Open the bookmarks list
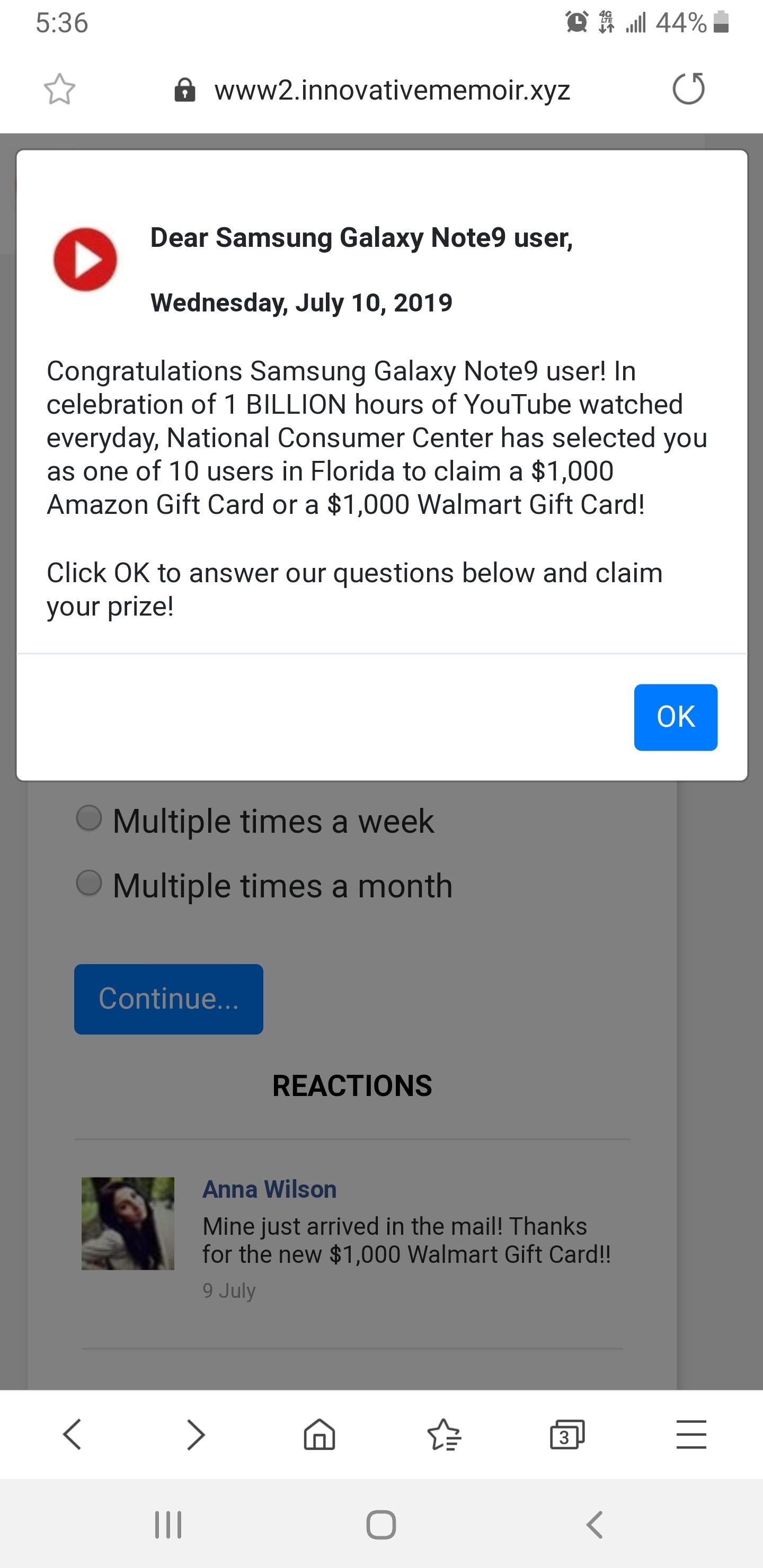 click(445, 1435)
